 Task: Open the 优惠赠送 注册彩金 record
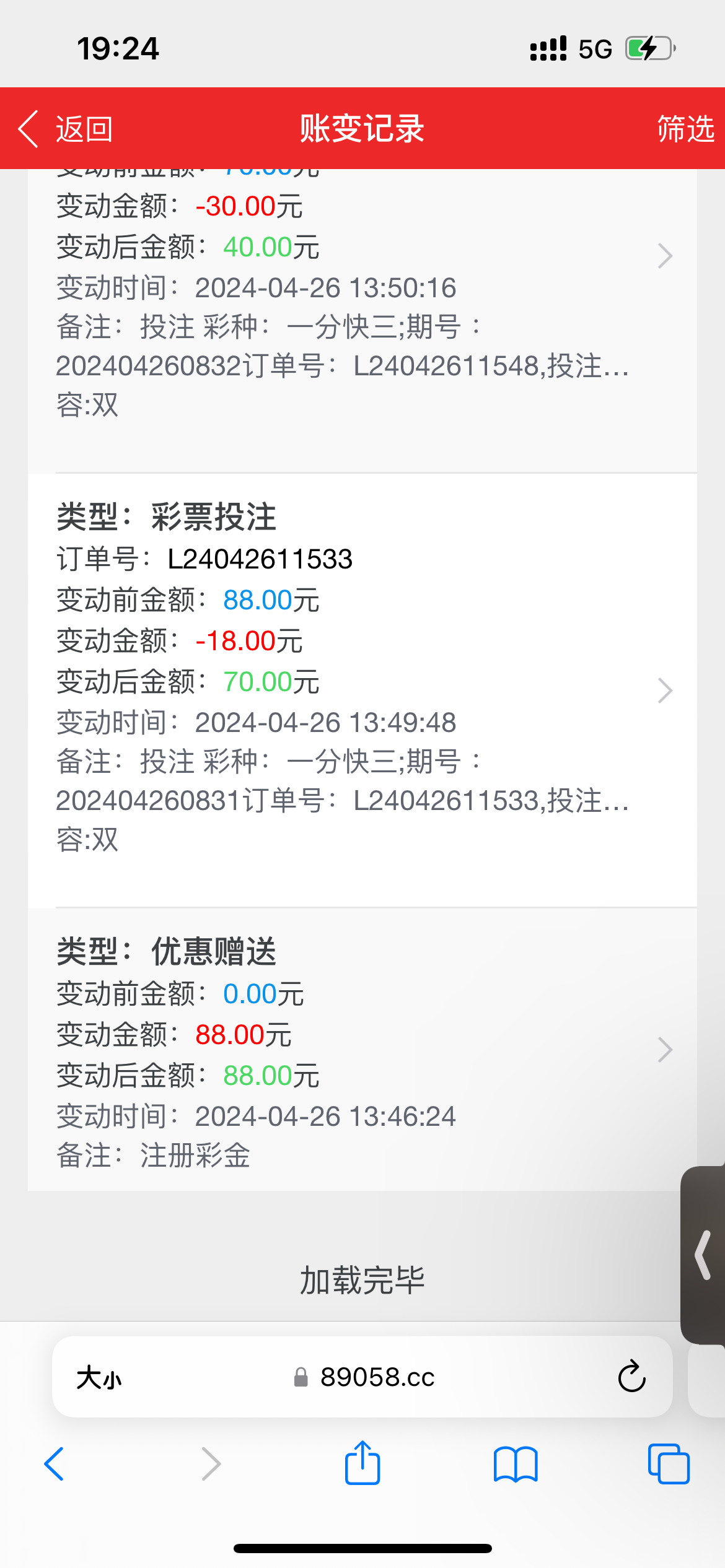tap(362, 1050)
